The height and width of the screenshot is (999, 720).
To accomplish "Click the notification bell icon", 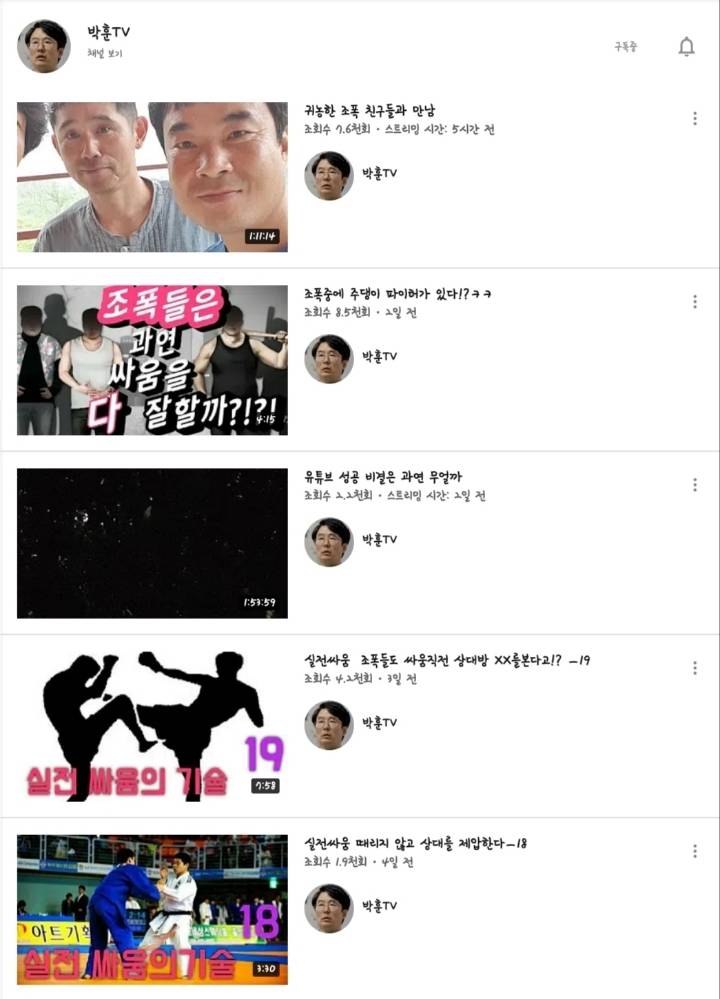I will [686, 46].
